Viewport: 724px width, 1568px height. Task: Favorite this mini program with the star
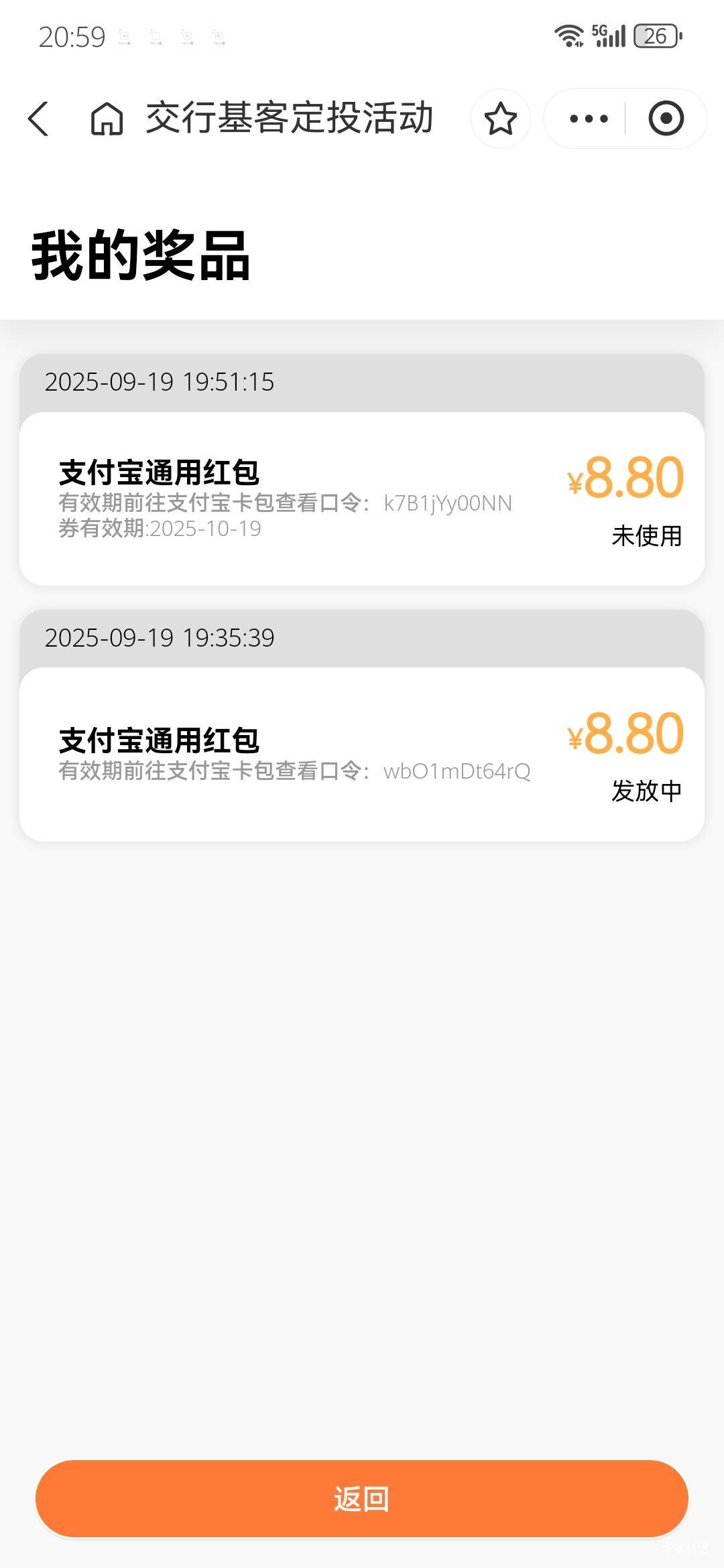(501, 119)
